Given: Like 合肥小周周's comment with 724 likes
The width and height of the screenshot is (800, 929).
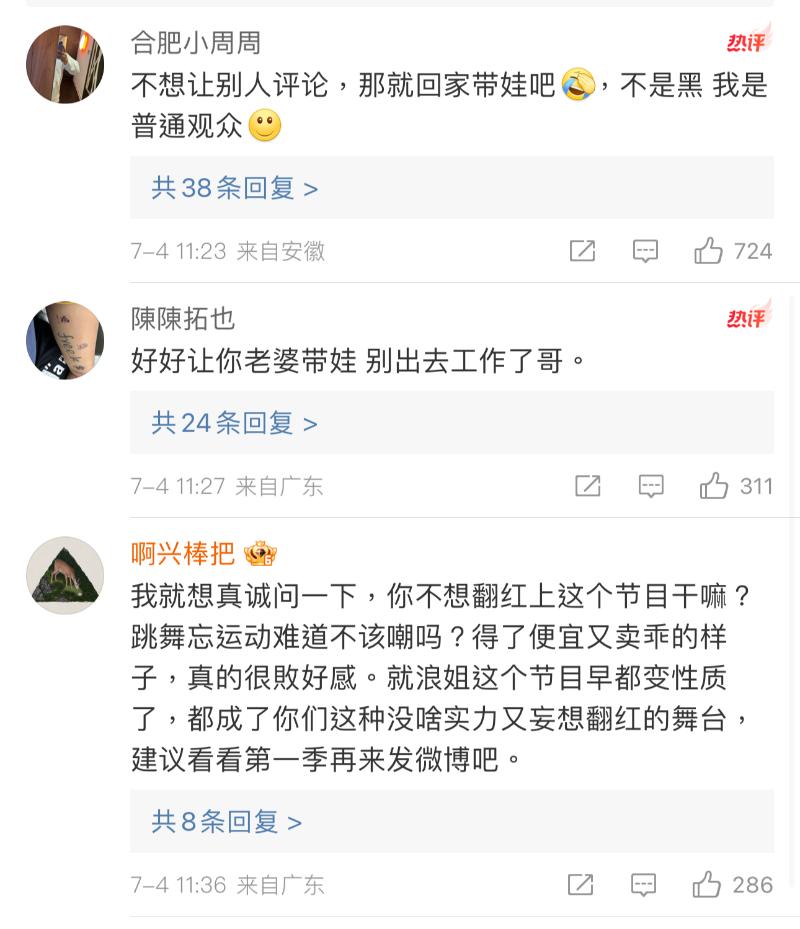Looking at the screenshot, I should click(x=709, y=251).
